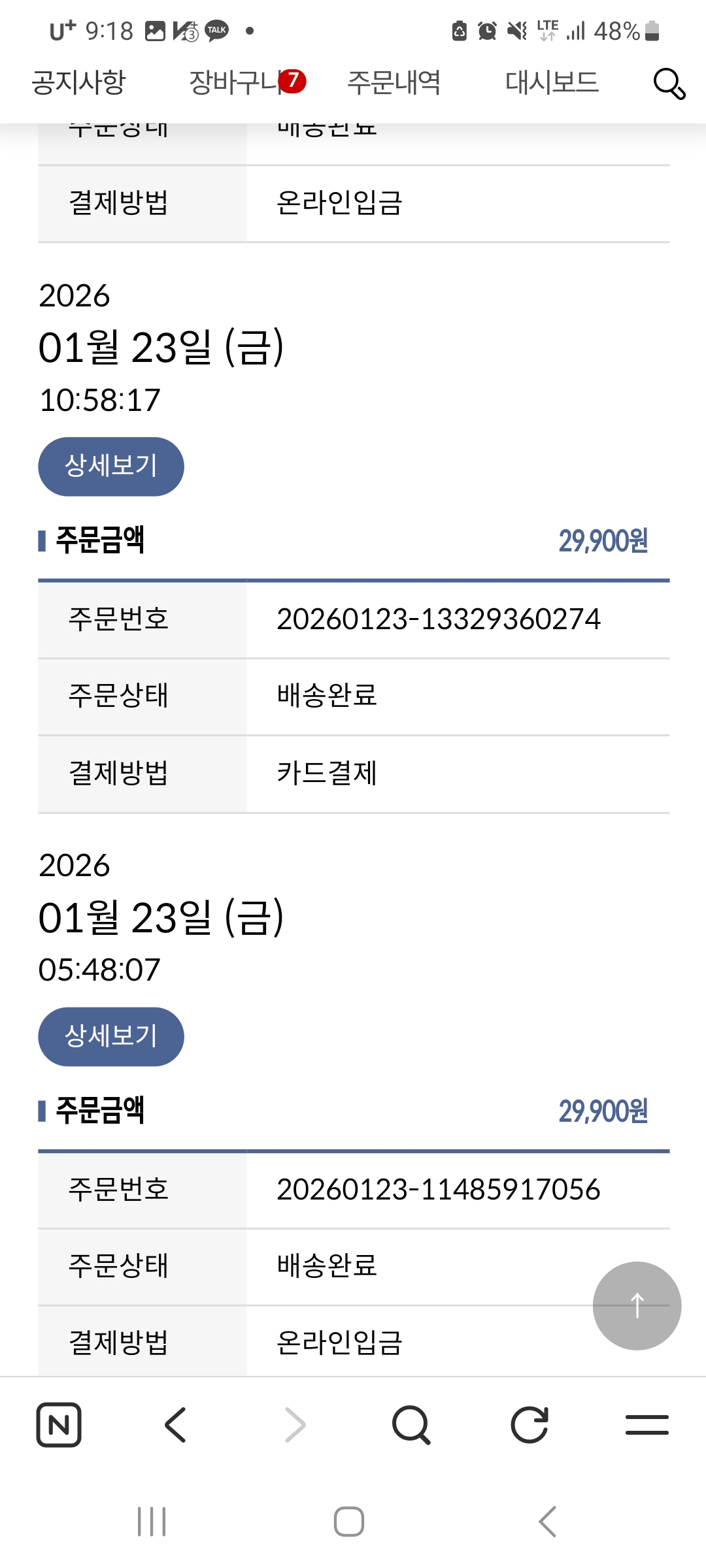Open the browser hamburger menu
Viewport: 706px width, 1568px height.
(647, 1424)
